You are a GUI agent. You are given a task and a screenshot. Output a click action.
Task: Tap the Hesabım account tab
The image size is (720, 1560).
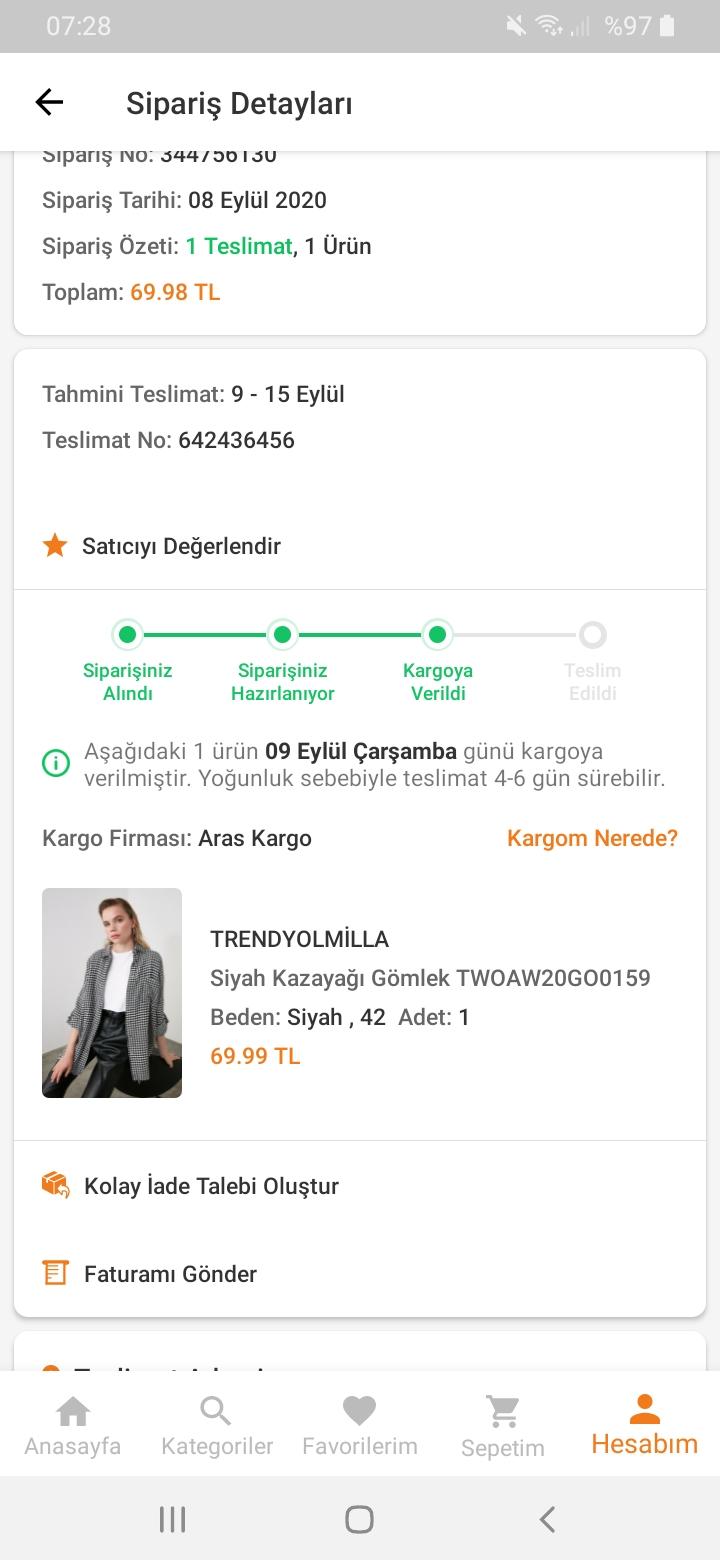point(645,1426)
